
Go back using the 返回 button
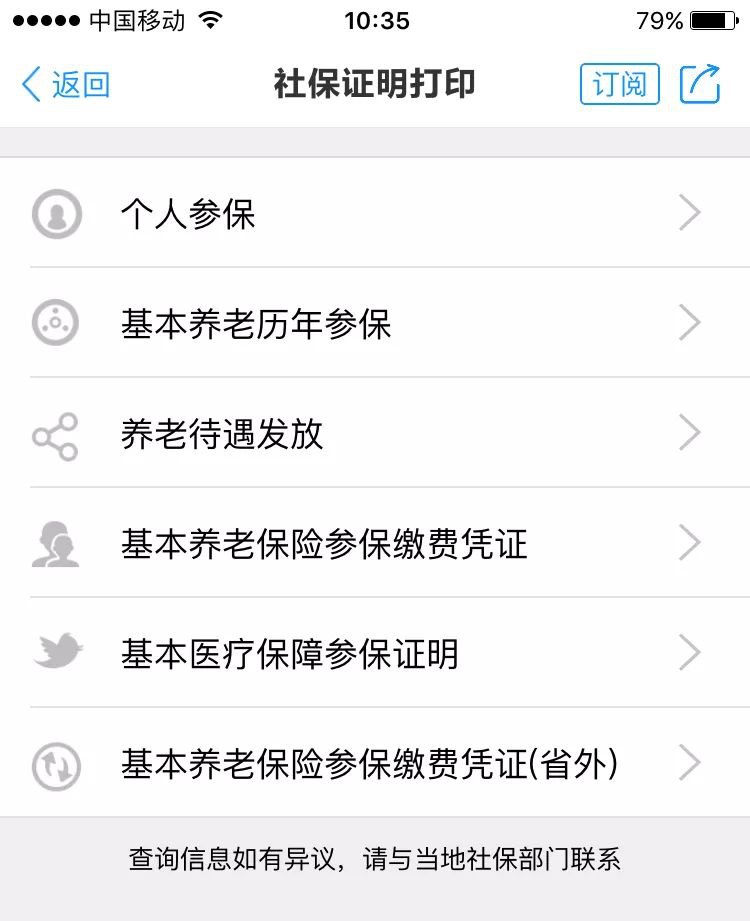coord(66,85)
